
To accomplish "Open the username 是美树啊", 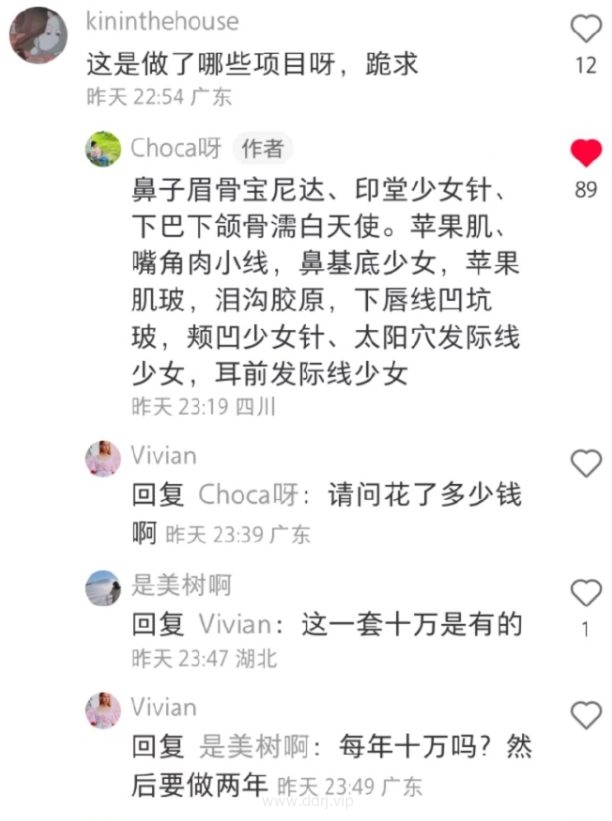I will 181,584.
